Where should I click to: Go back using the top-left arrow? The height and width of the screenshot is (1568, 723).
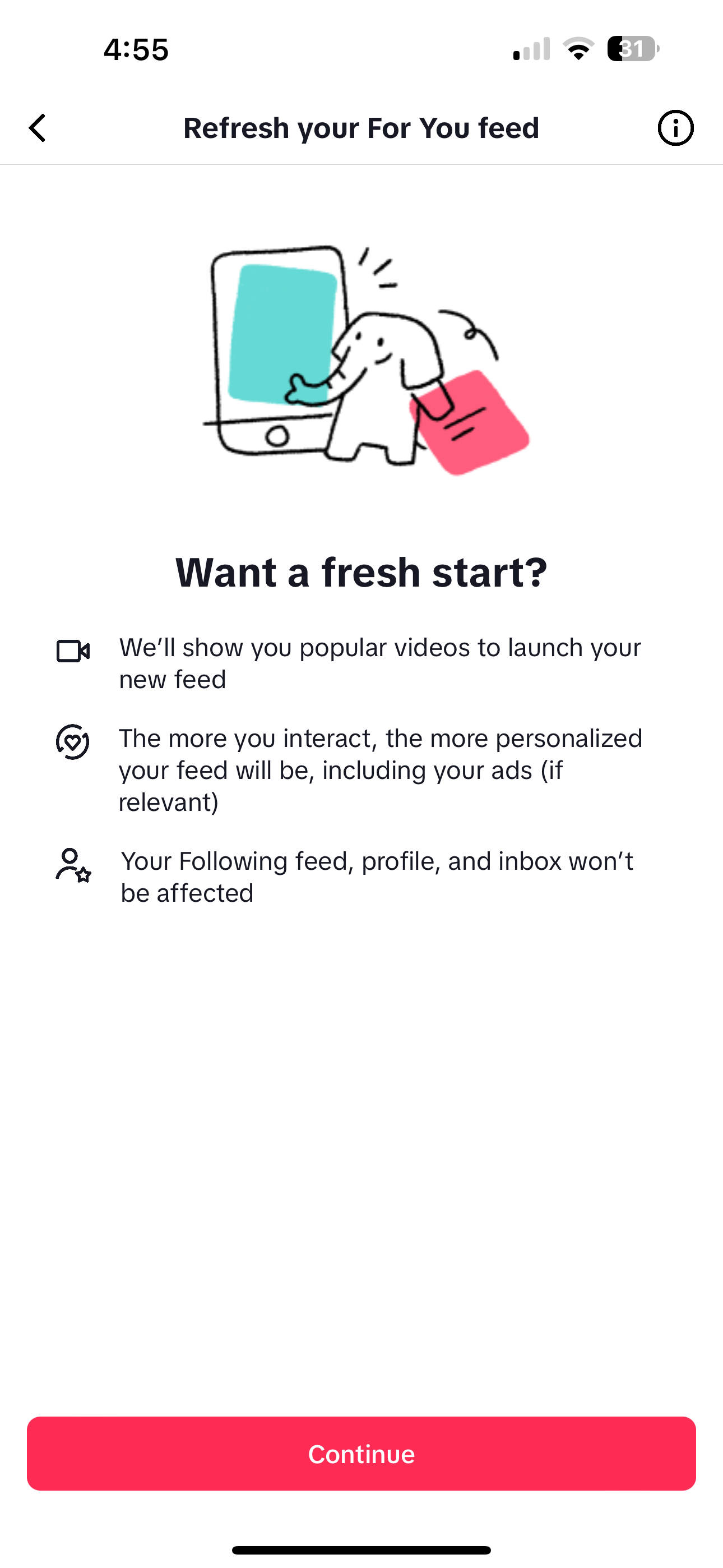(x=38, y=128)
